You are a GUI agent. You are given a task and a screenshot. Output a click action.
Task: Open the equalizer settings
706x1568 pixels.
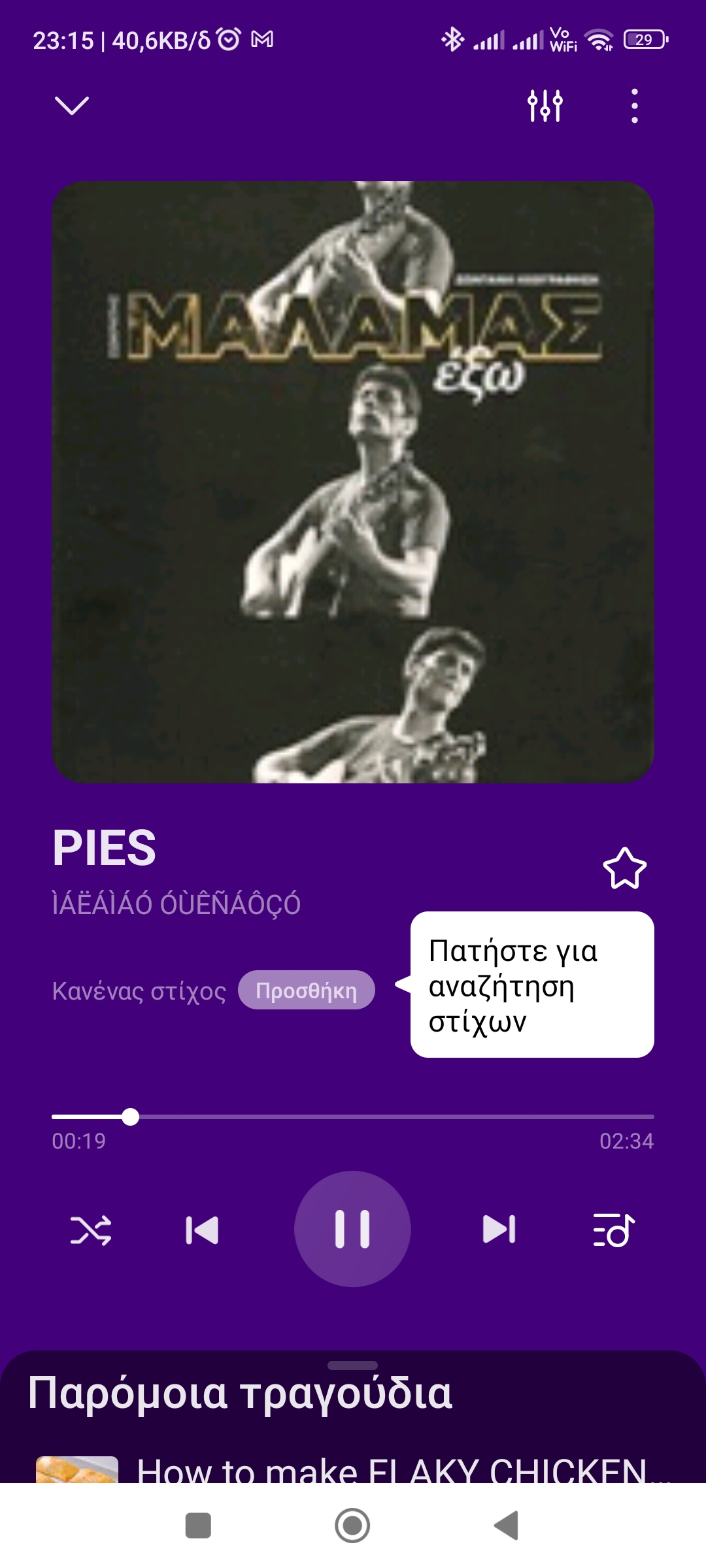click(x=545, y=106)
